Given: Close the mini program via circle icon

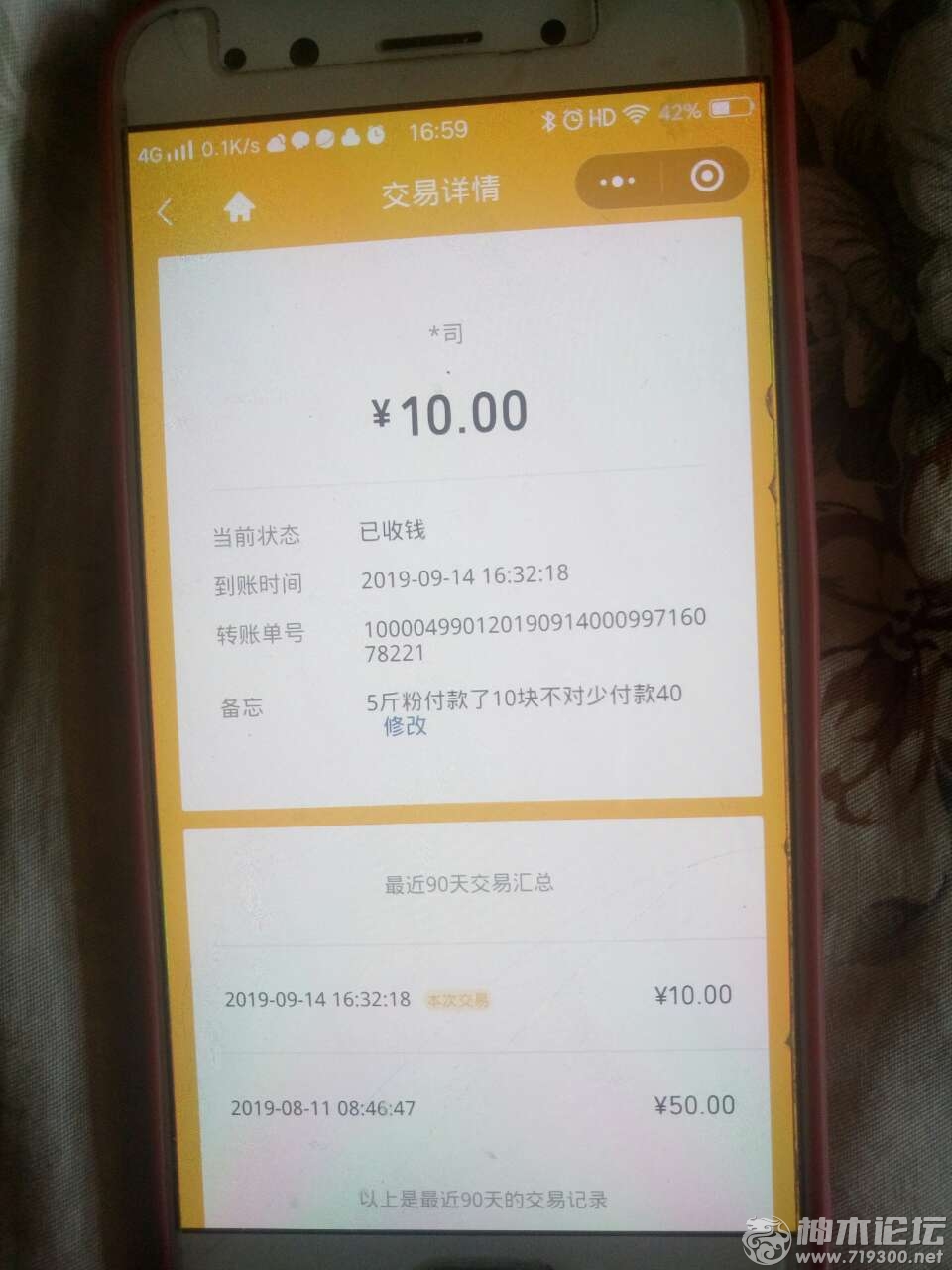Looking at the screenshot, I should (x=706, y=178).
